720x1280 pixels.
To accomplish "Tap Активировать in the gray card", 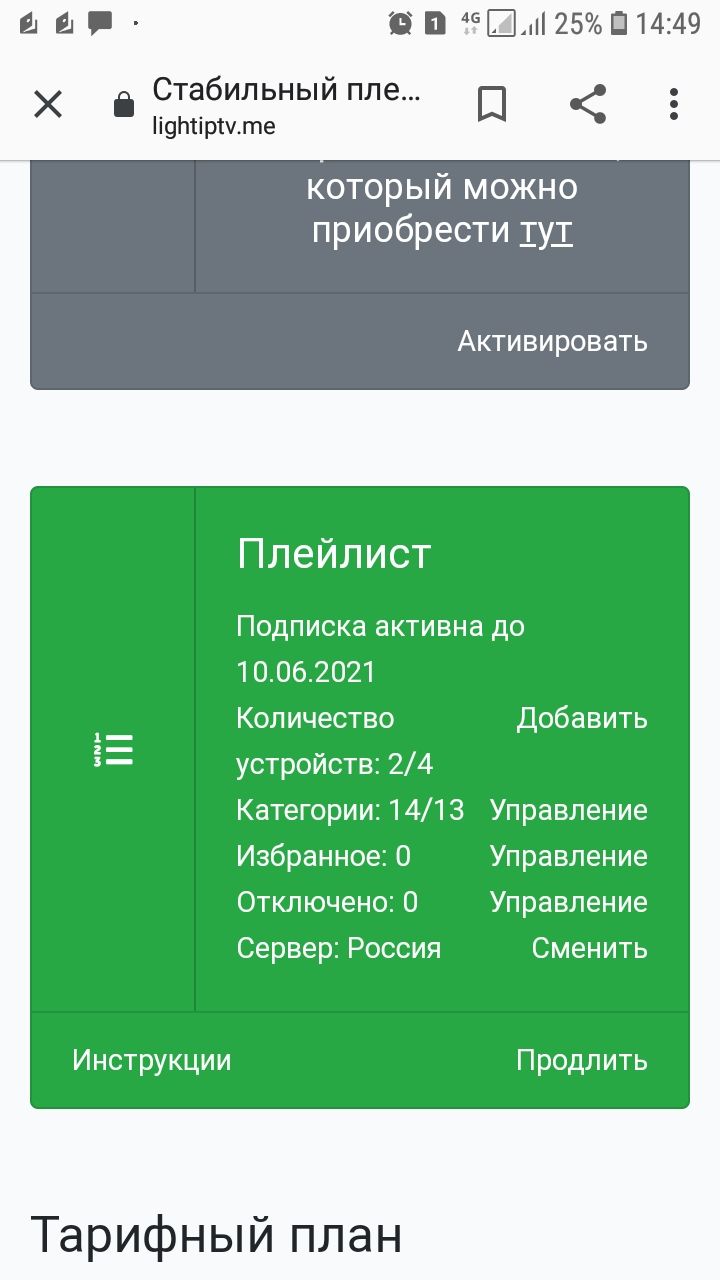I will (x=552, y=342).
